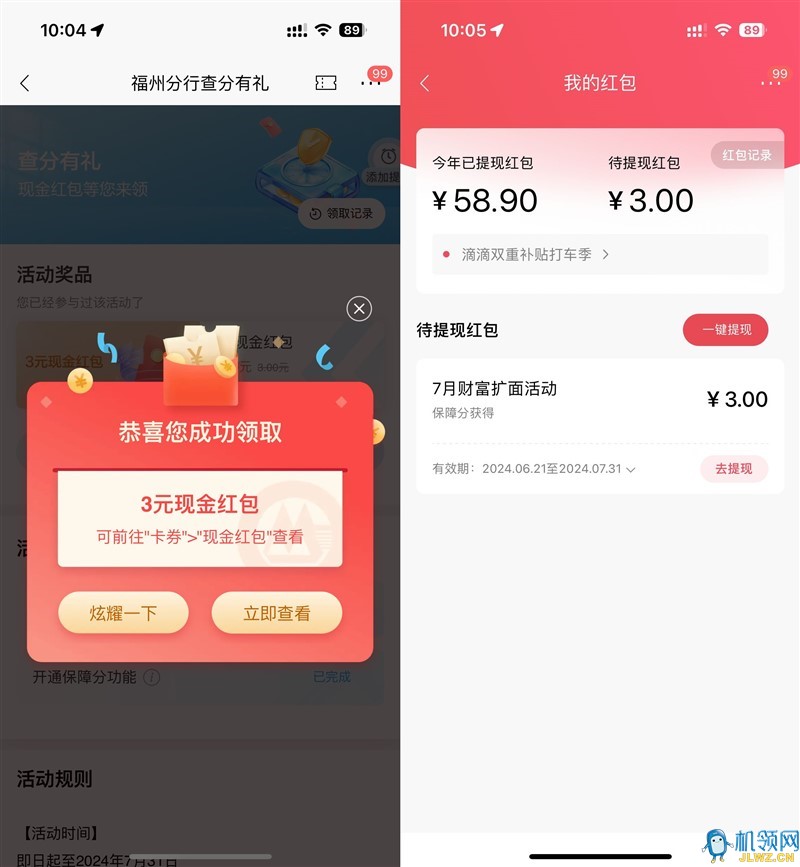Viewport: 800px width, 867px height.
Task: Tap 立即查看 to view the red packet
Action: (x=277, y=613)
